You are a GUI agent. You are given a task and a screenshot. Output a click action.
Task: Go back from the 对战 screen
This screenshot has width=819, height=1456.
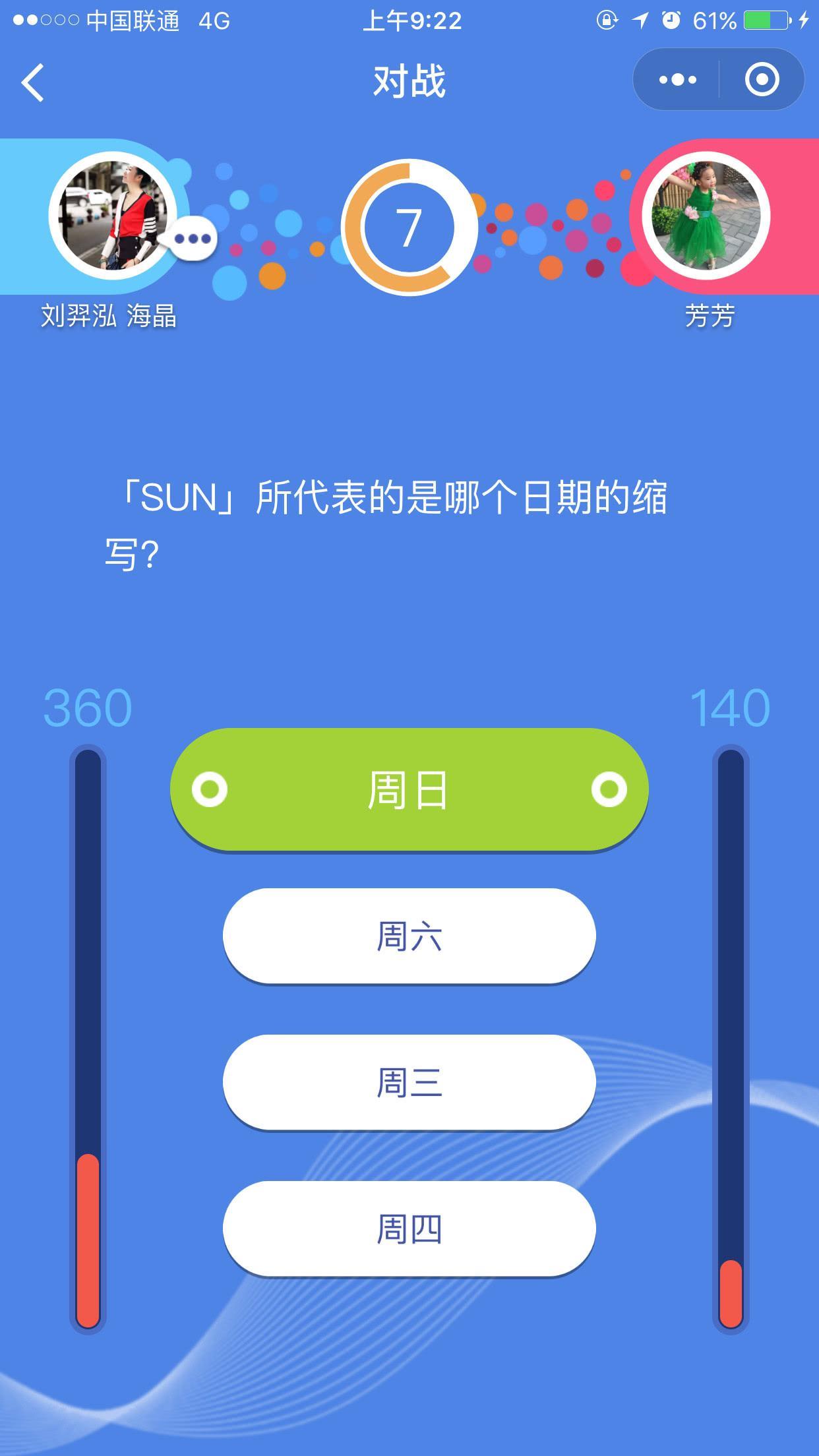coord(33,82)
